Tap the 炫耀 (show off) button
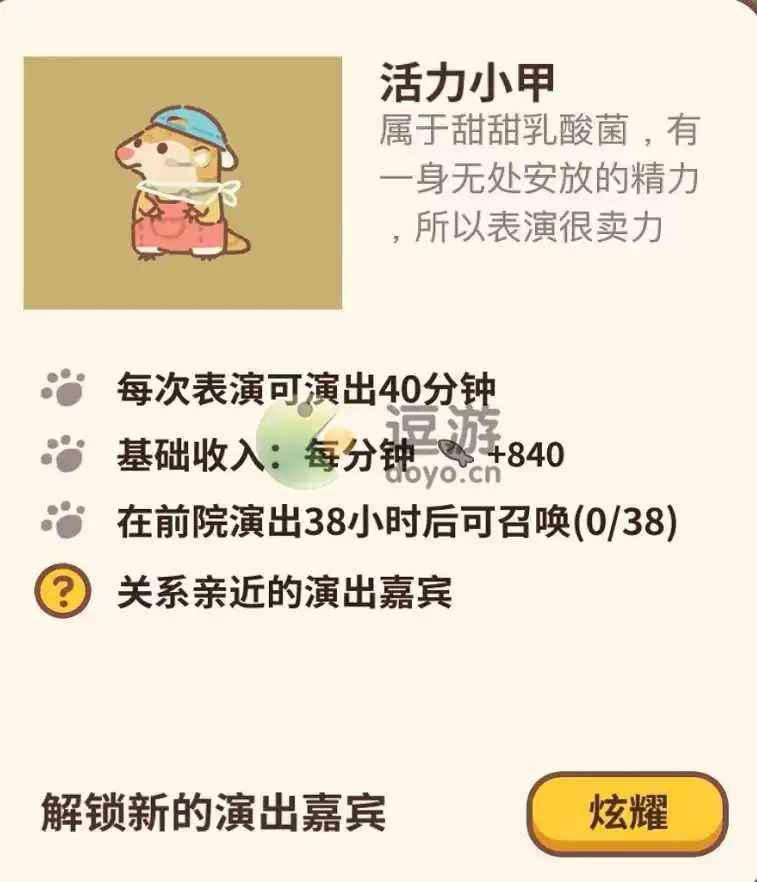The width and height of the screenshot is (757, 882). click(627, 812)
